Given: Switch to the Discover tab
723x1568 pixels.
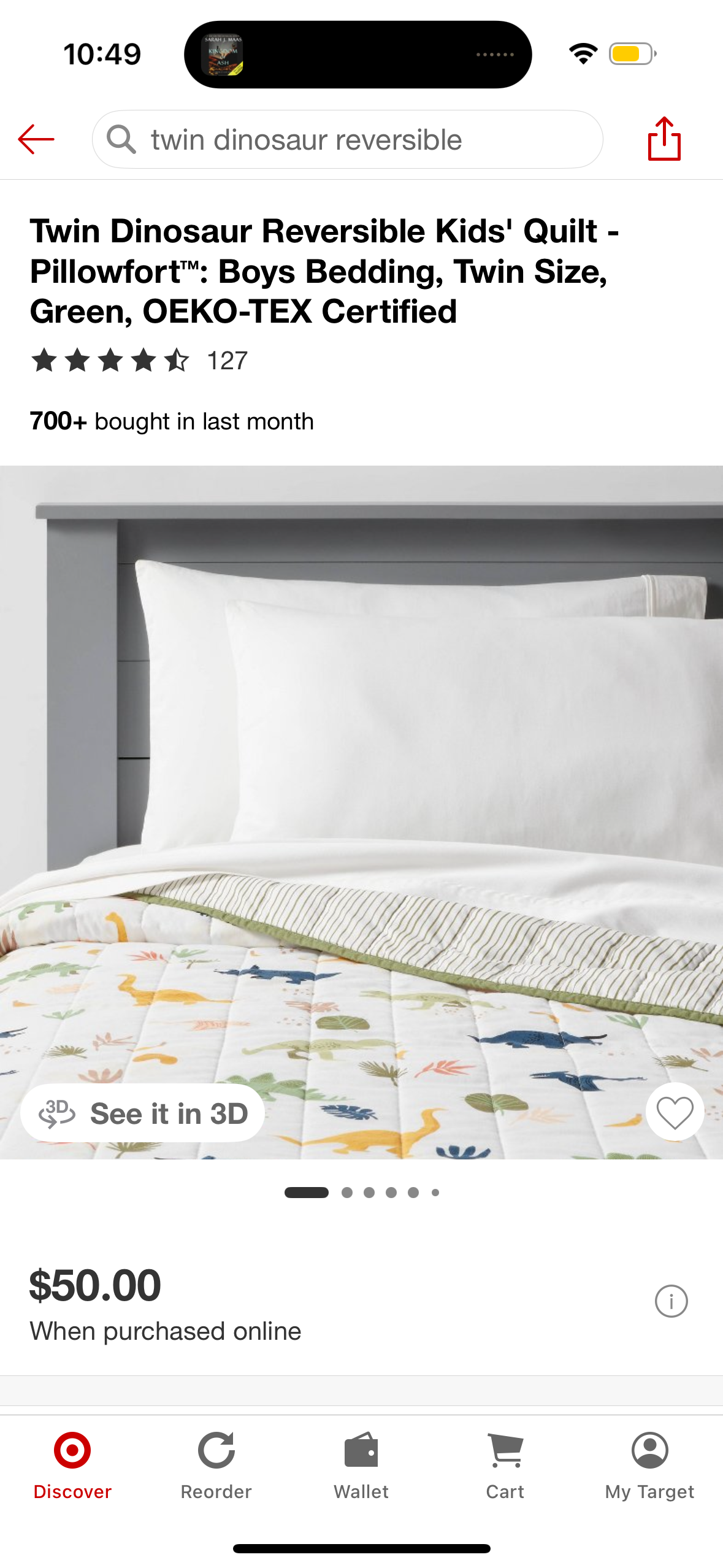Looking at the screenshot, I should pos(72,1466).
